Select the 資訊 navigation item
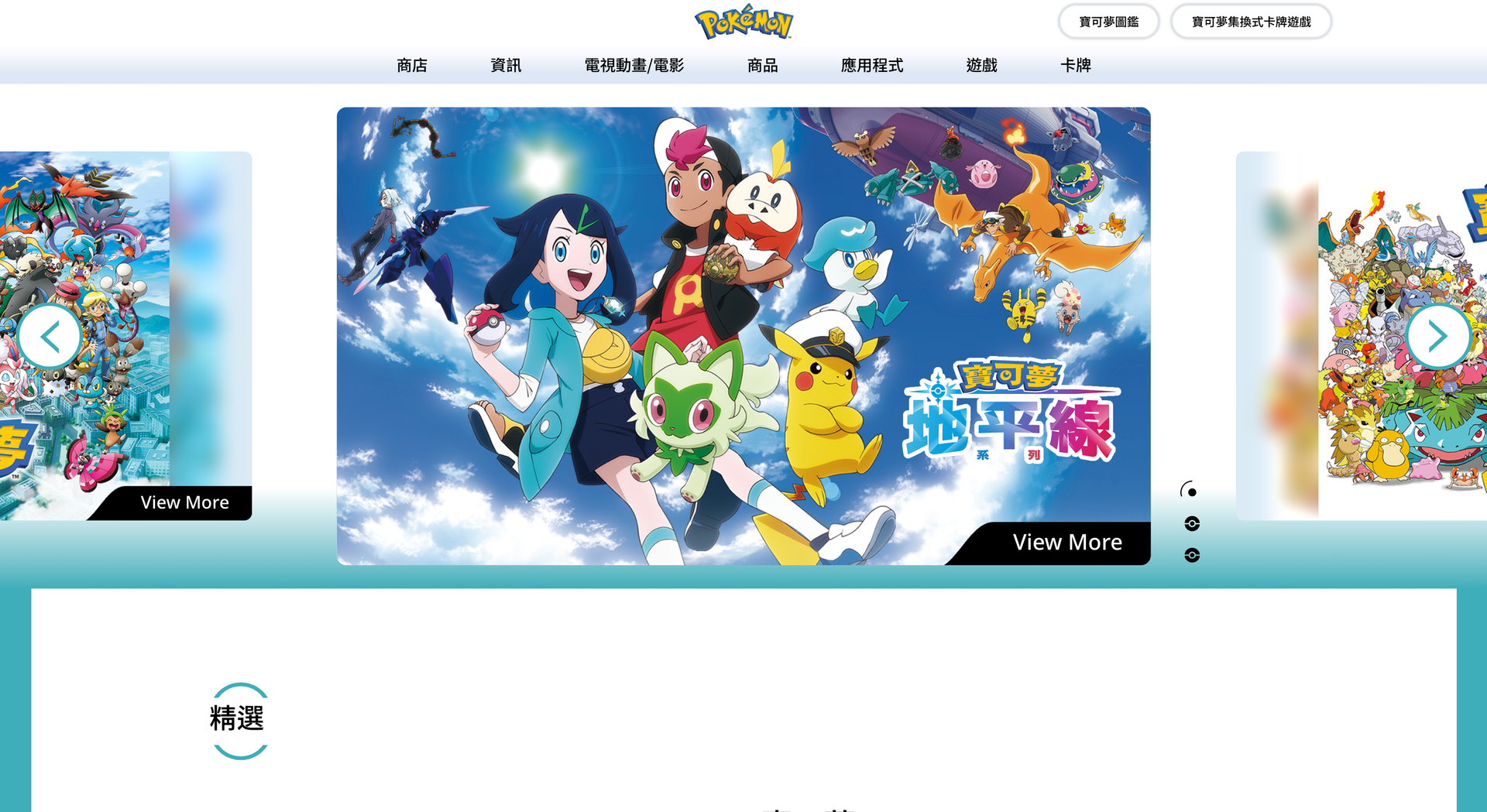The image size is (1487, 812). (506, 66)
